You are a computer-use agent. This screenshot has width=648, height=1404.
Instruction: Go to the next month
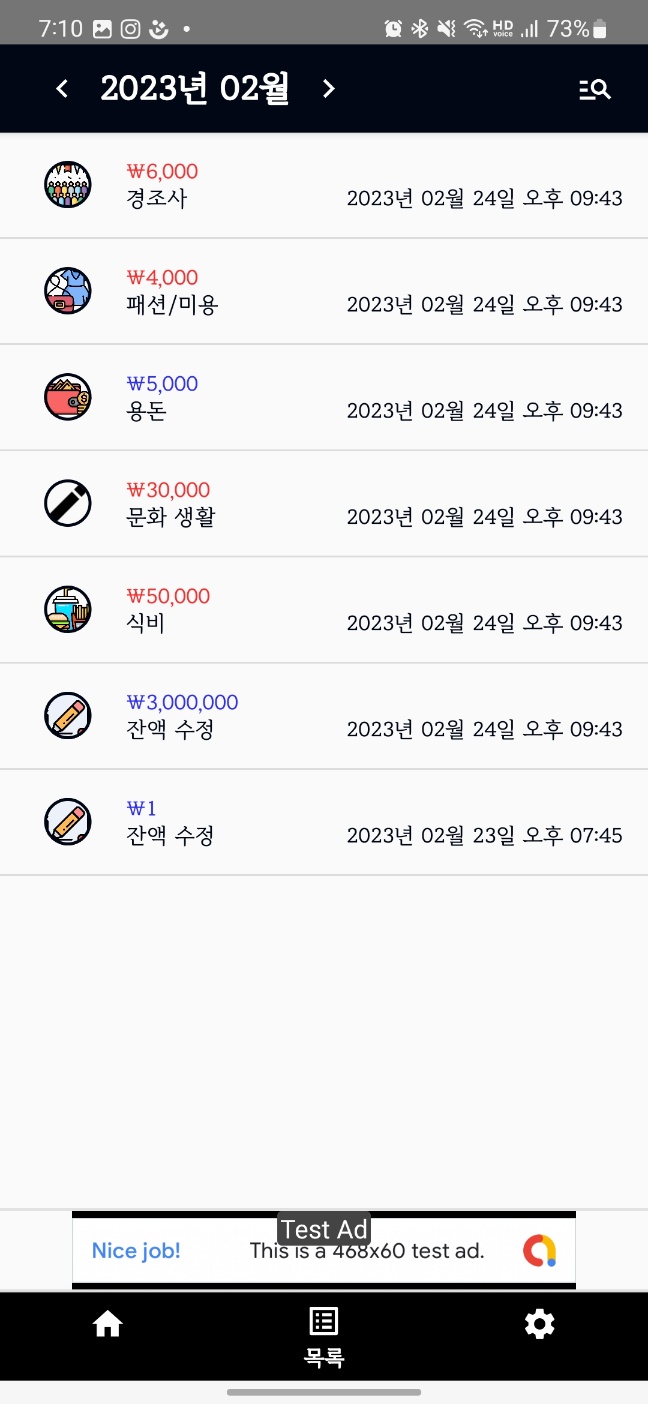click(329, 89)
